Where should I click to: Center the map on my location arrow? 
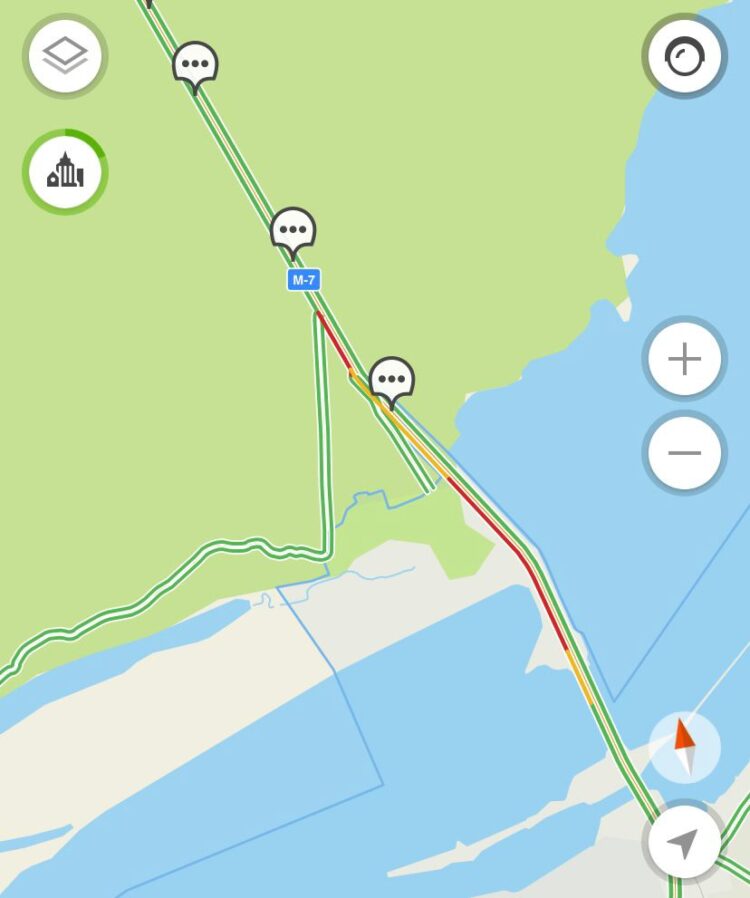pyautogui.click(x=684, y=842)
